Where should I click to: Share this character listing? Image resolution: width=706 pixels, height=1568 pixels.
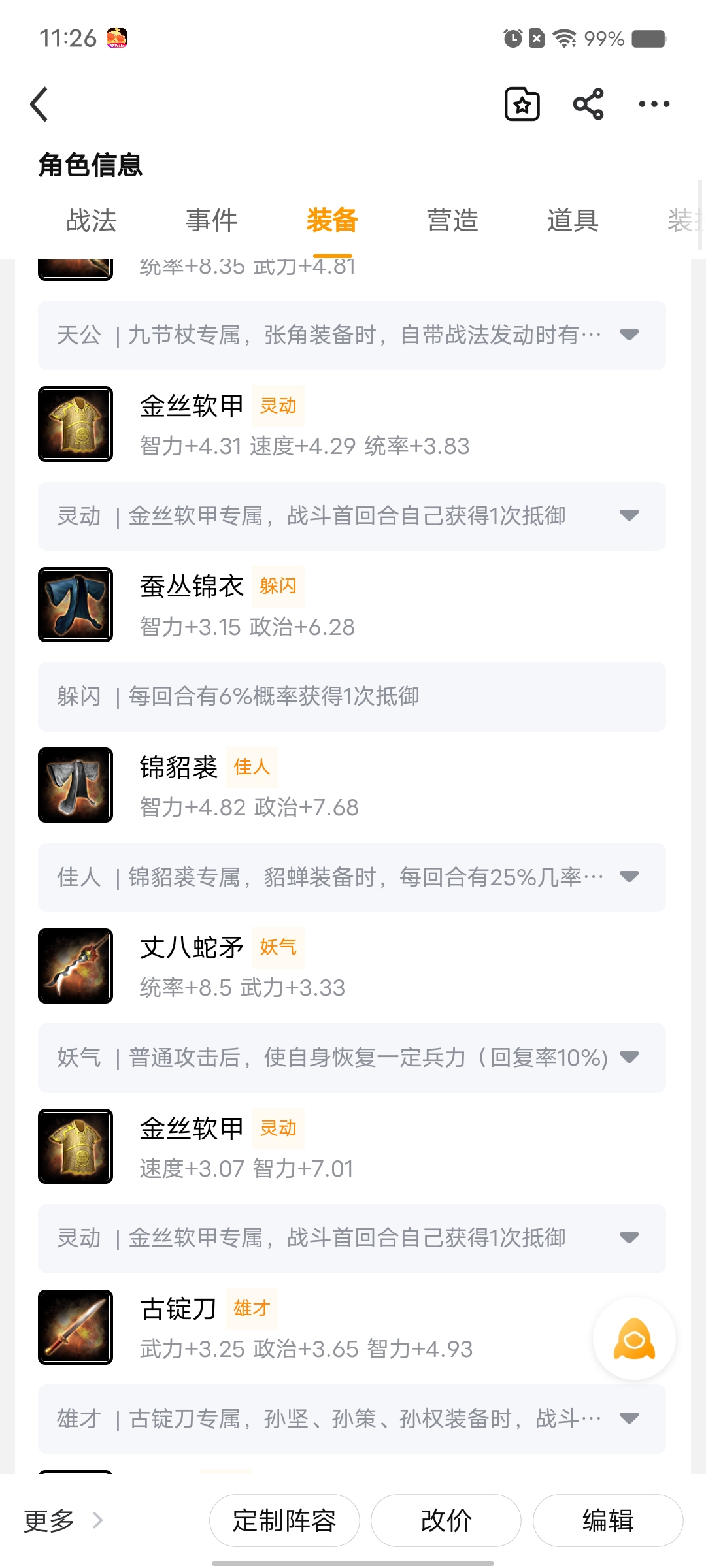tap(588, 105)
